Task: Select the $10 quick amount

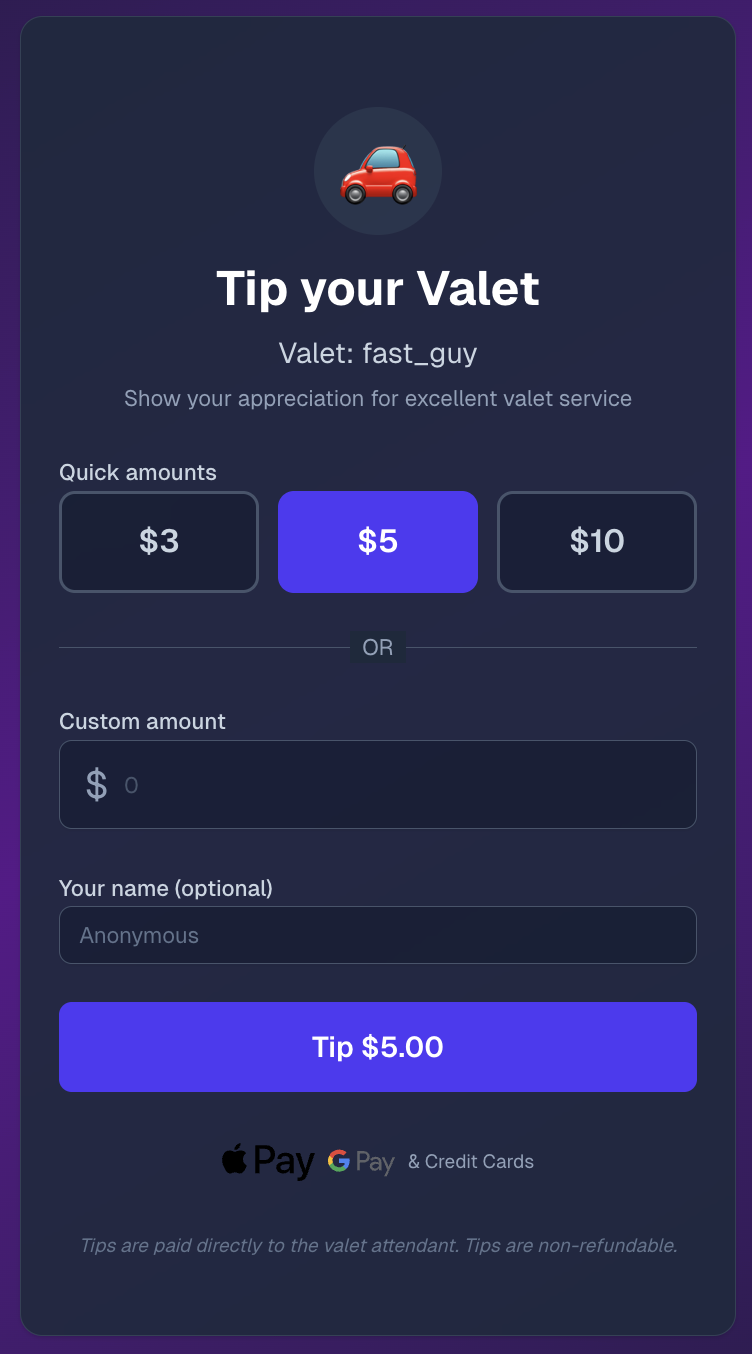Action: coord(596,541)
